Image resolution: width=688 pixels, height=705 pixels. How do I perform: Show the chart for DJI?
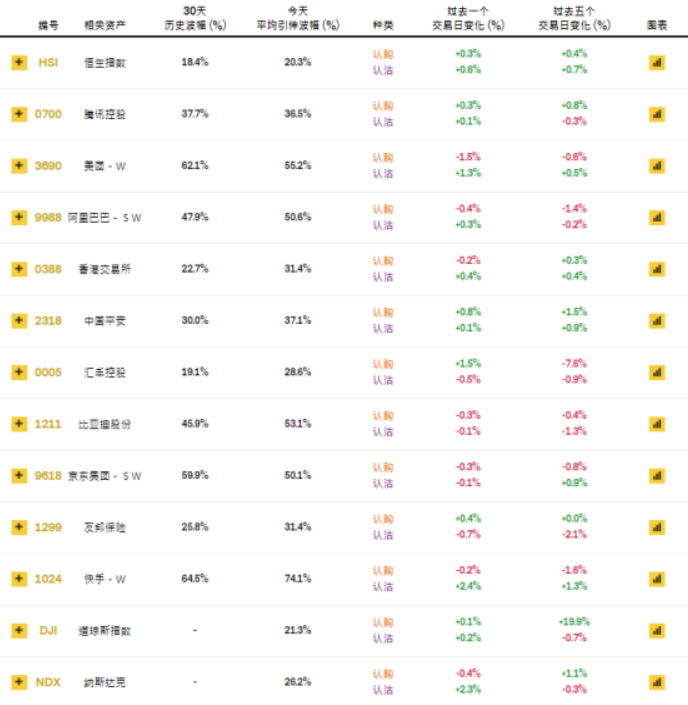[x=657, y=630]
